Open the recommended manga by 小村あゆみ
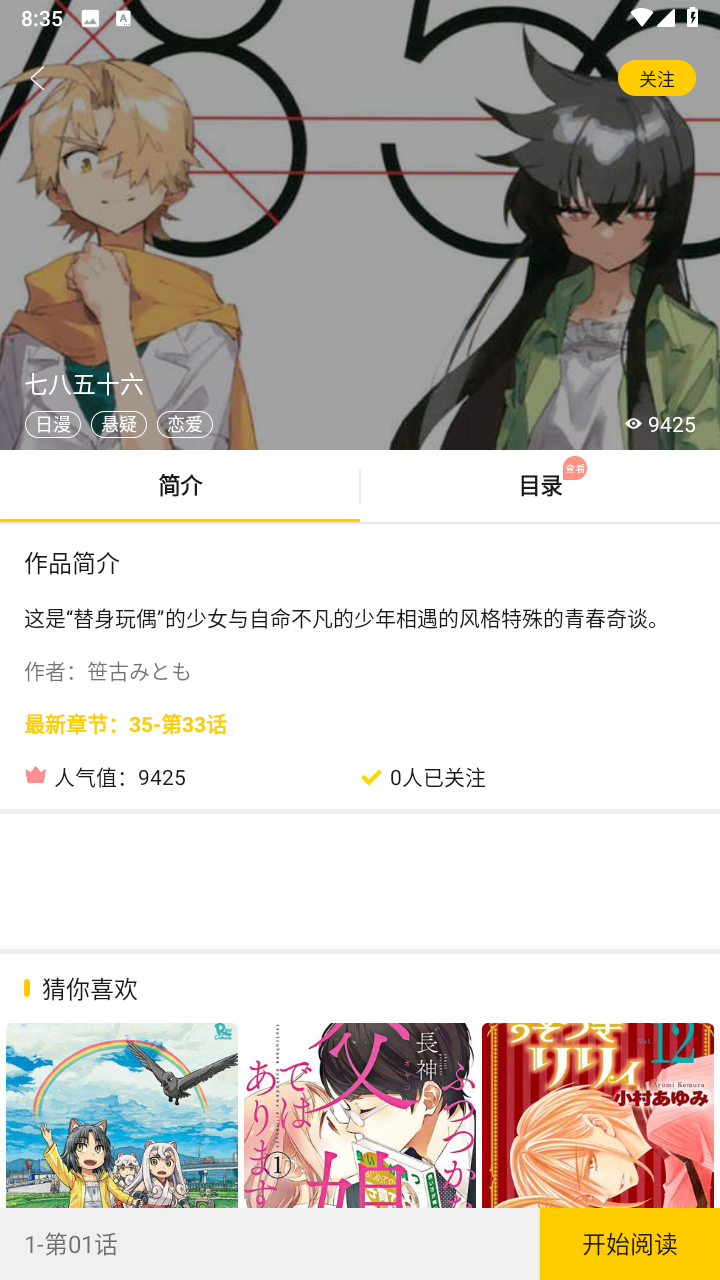 [598, 1115]
